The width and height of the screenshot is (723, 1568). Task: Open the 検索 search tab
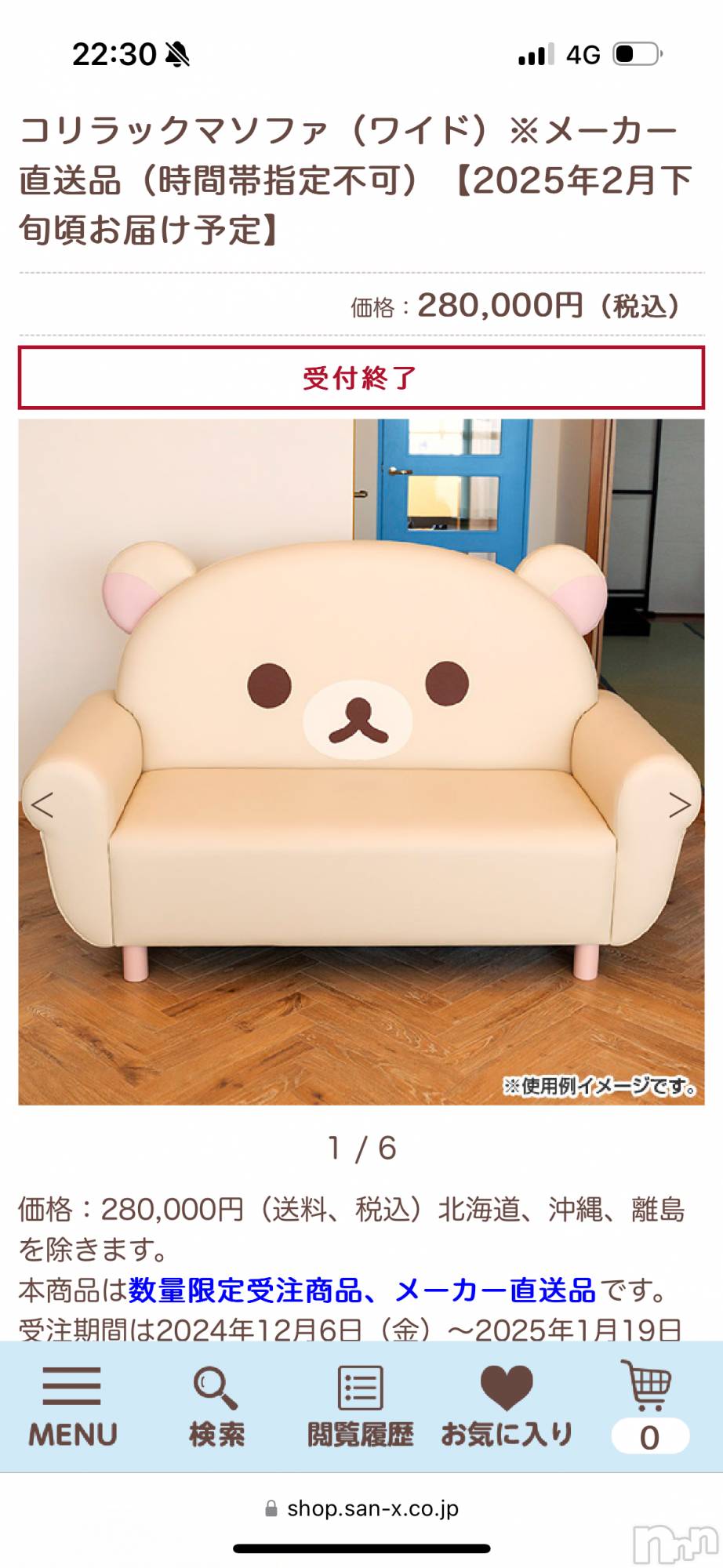click(216, 1406)
